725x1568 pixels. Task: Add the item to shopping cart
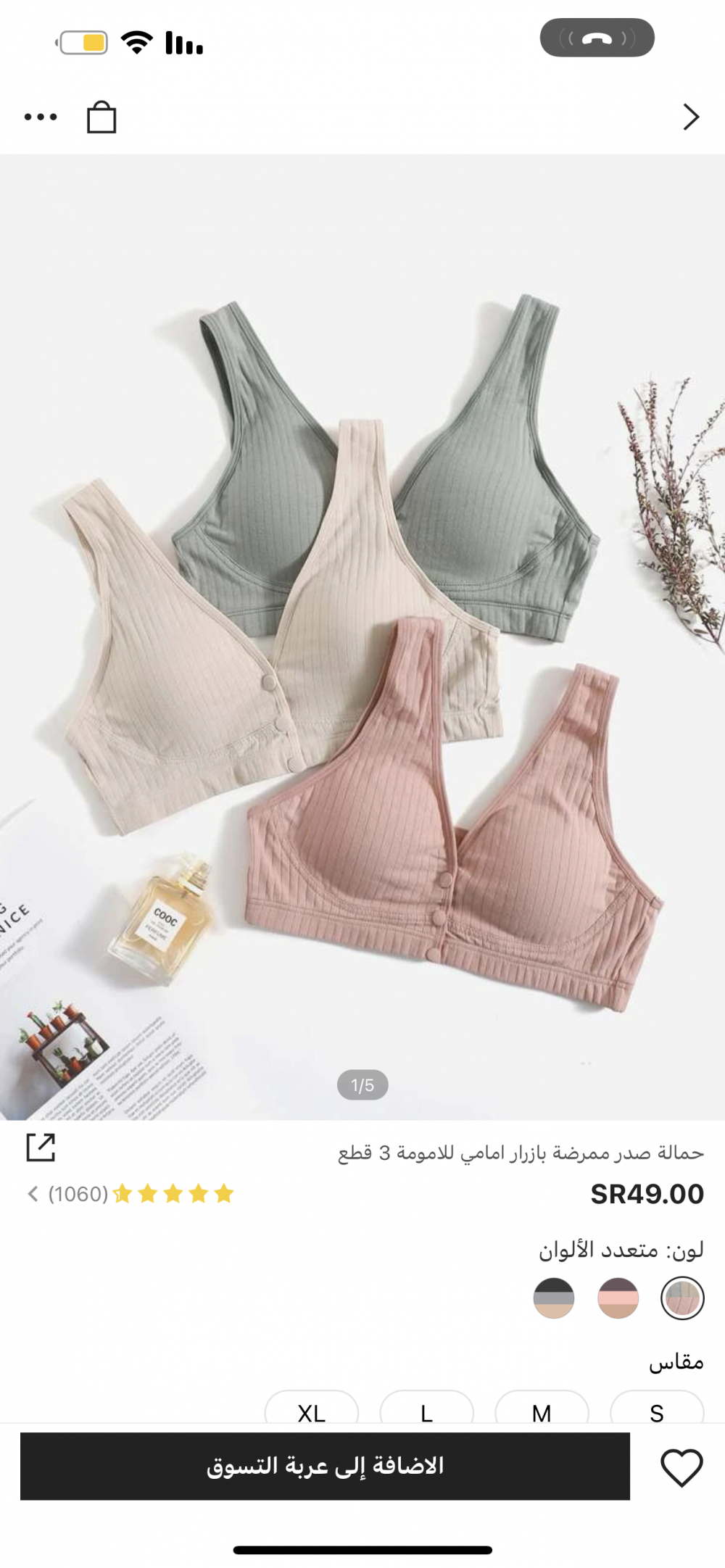point(325,1466)
